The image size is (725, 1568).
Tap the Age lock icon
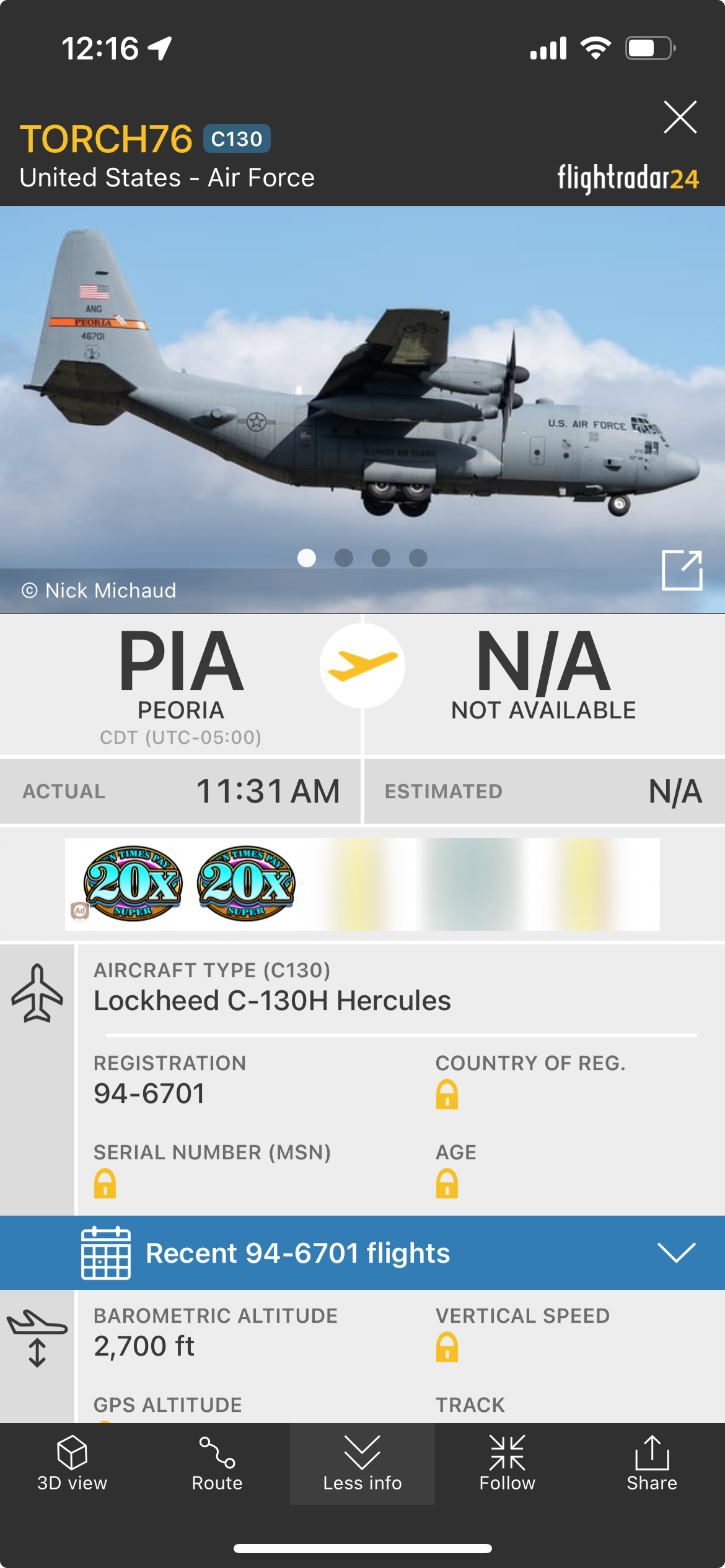coord(447,1183)
